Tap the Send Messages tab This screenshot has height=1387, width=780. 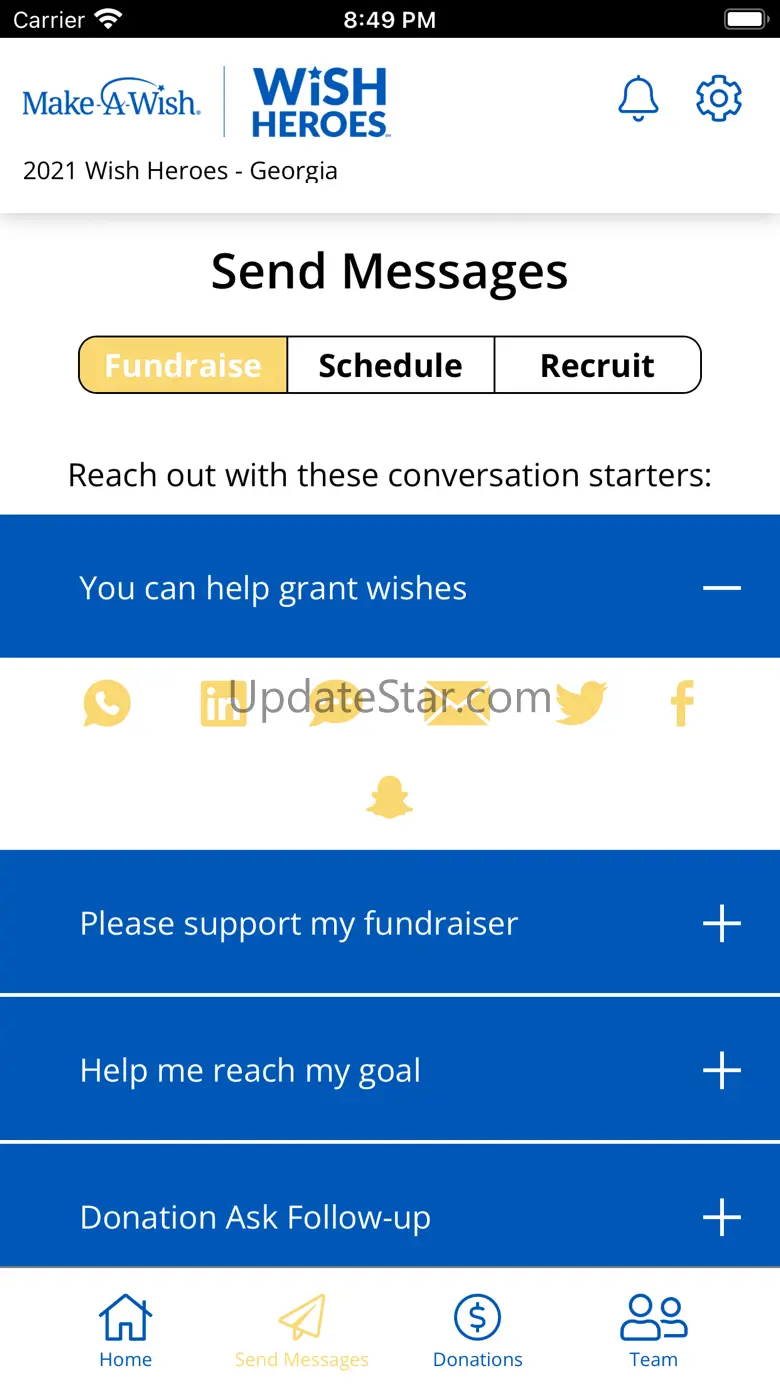point(301,1330)
